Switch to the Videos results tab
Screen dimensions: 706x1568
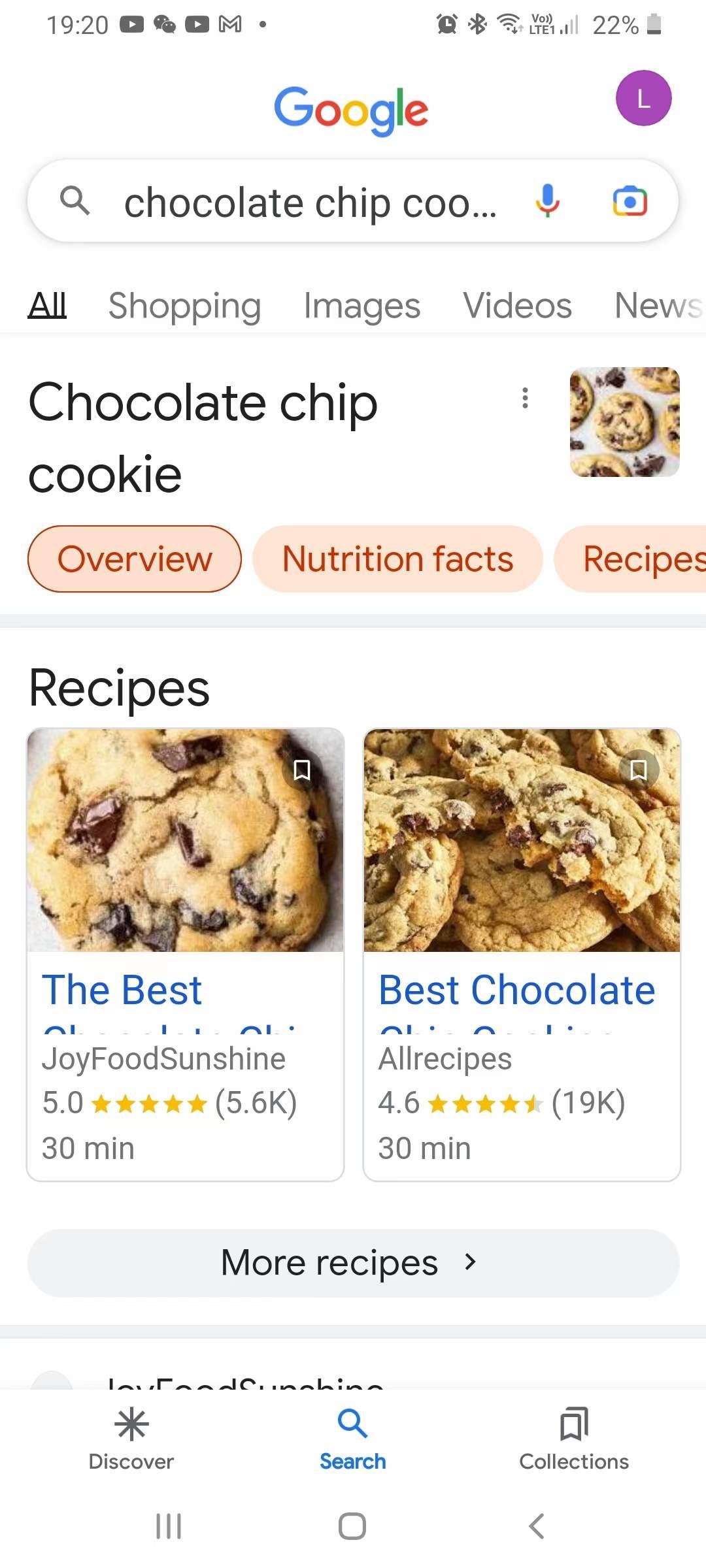(x=517, y=306)
